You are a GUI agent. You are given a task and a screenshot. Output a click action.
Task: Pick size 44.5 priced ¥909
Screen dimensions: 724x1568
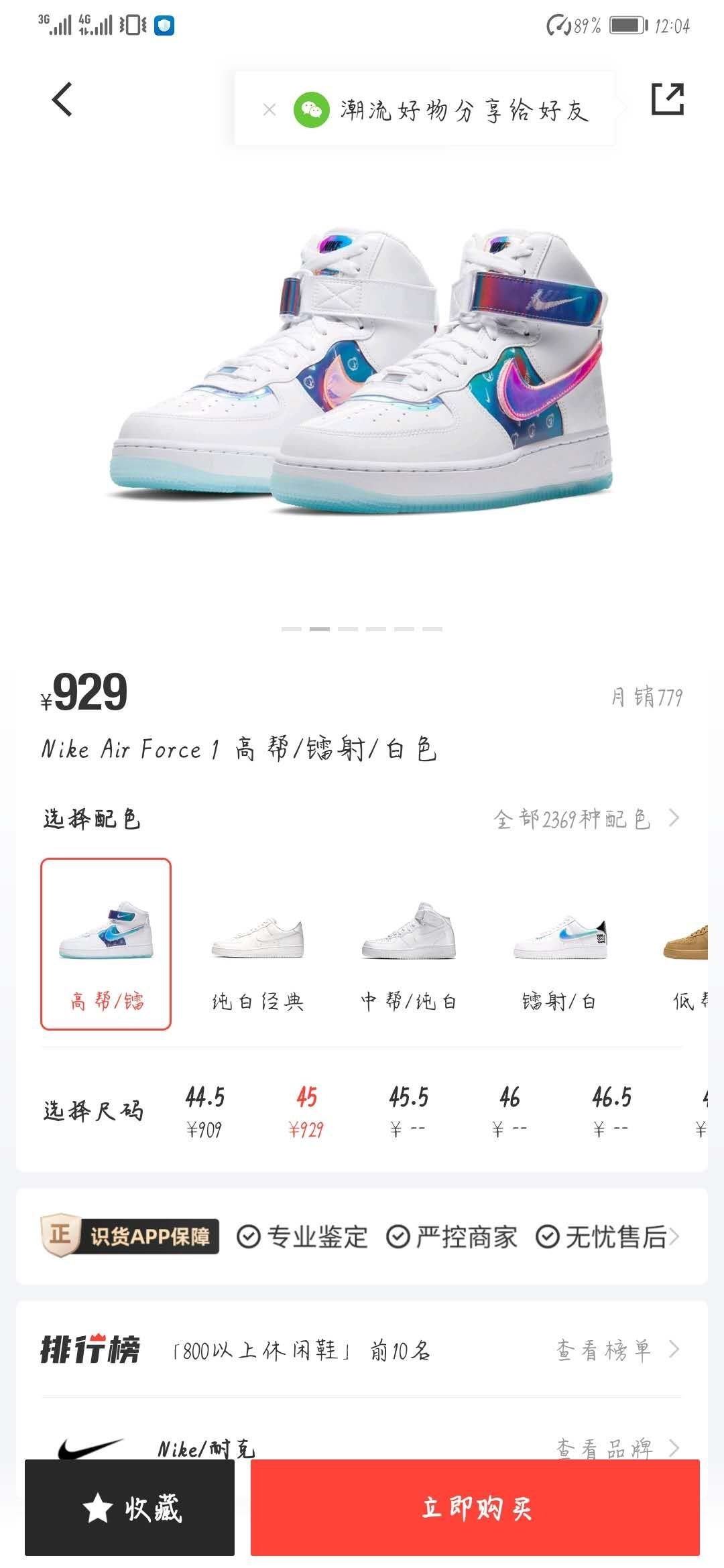[x=204, y=1112]
